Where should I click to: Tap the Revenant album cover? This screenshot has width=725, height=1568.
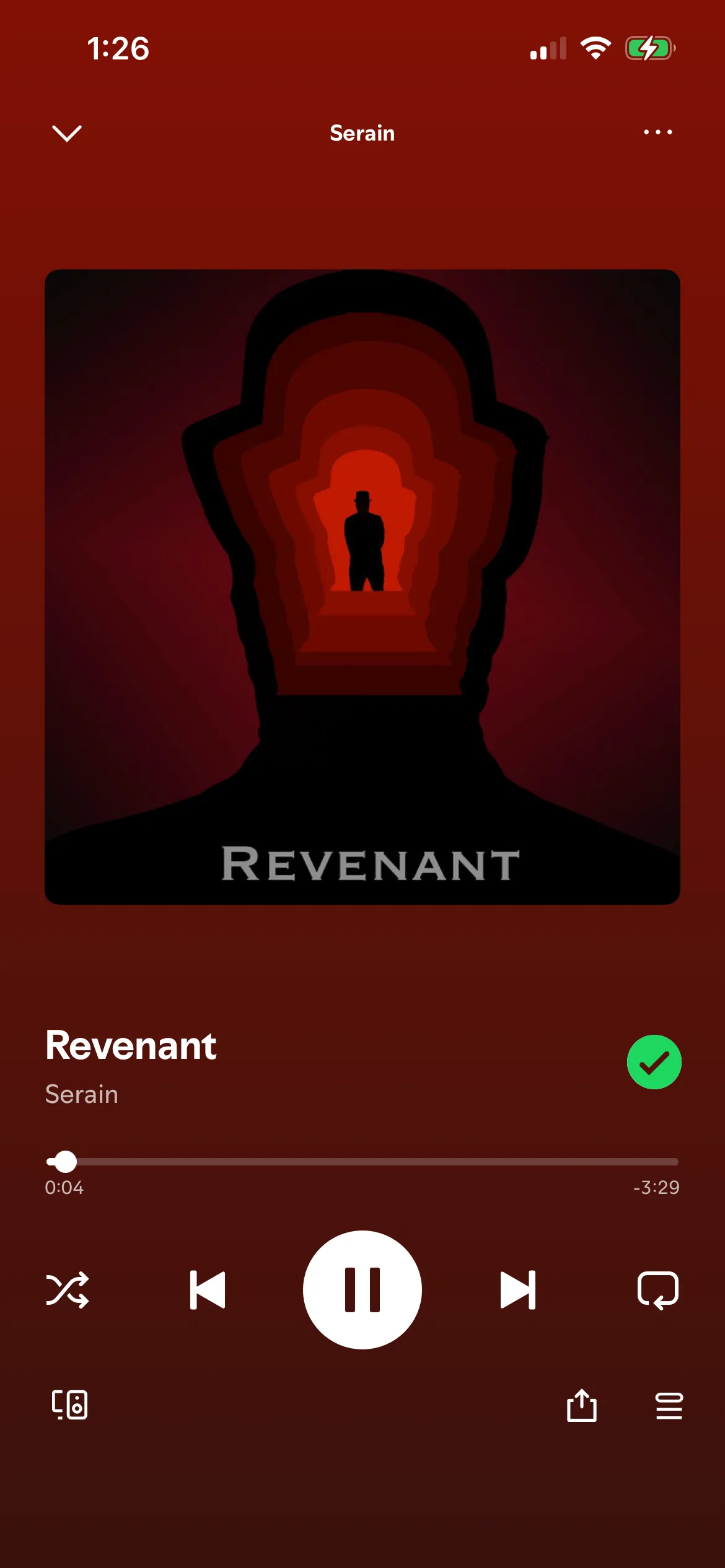(x=362, y=586)
